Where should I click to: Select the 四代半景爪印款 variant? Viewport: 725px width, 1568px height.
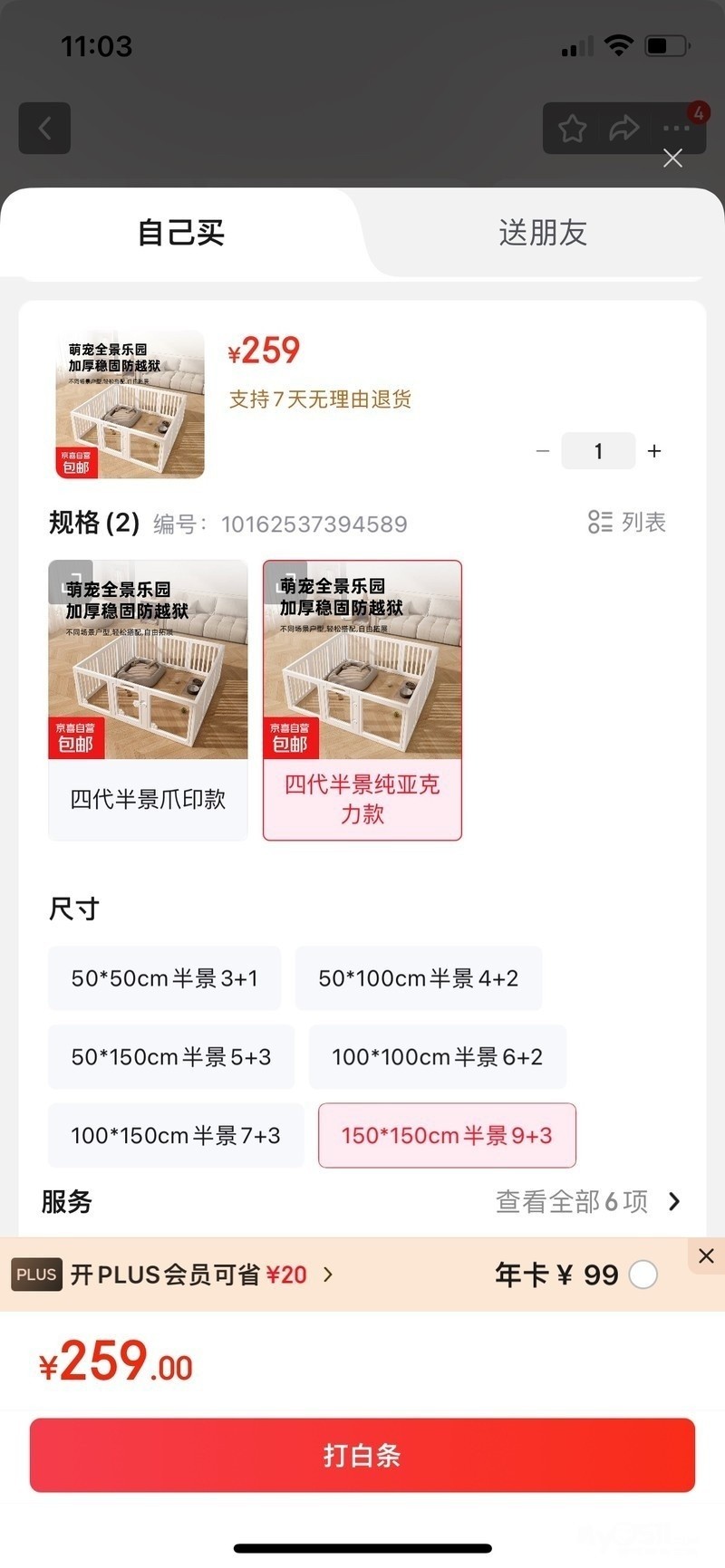click(x=148, y=699)
